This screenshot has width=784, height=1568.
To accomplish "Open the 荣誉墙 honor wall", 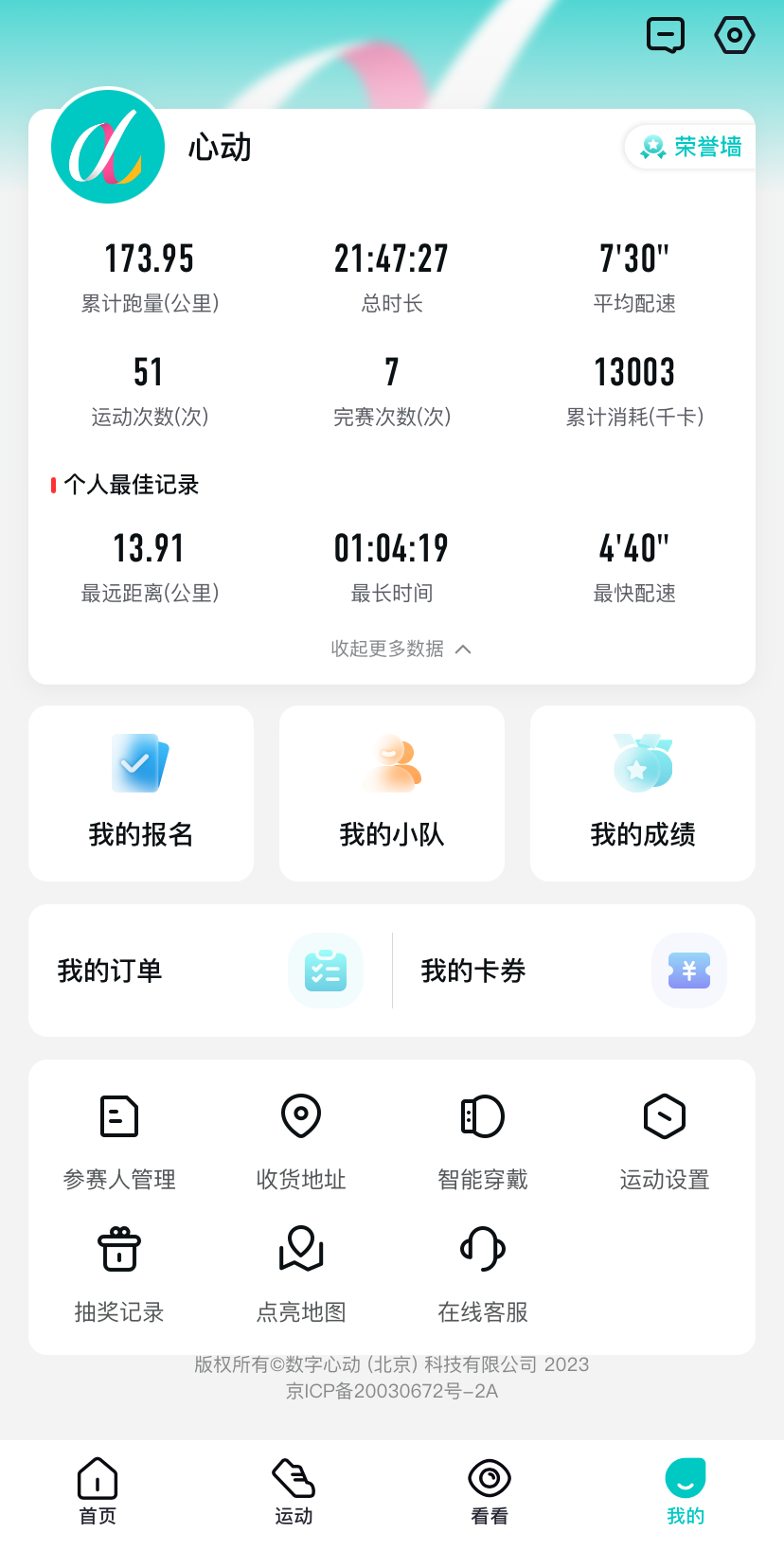I will point(691,147).
